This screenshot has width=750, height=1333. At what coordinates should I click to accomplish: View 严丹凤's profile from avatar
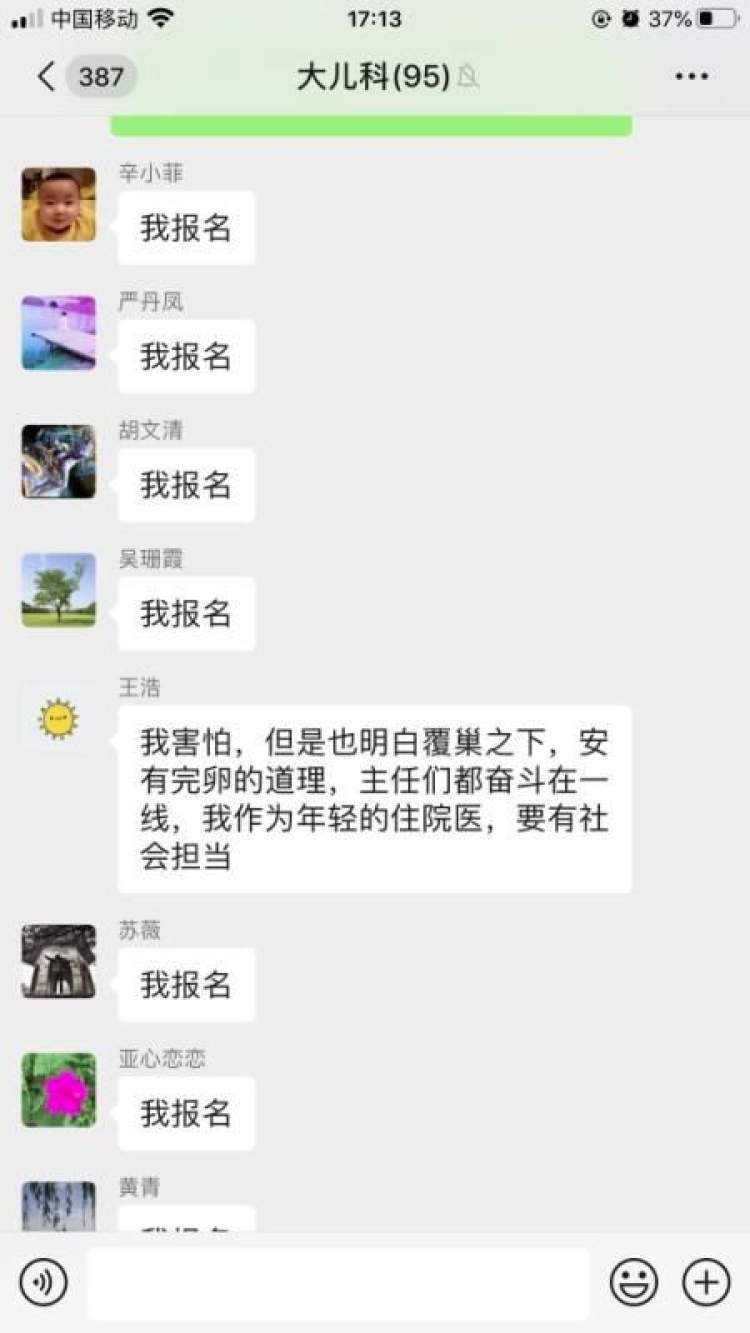[59, 333]
